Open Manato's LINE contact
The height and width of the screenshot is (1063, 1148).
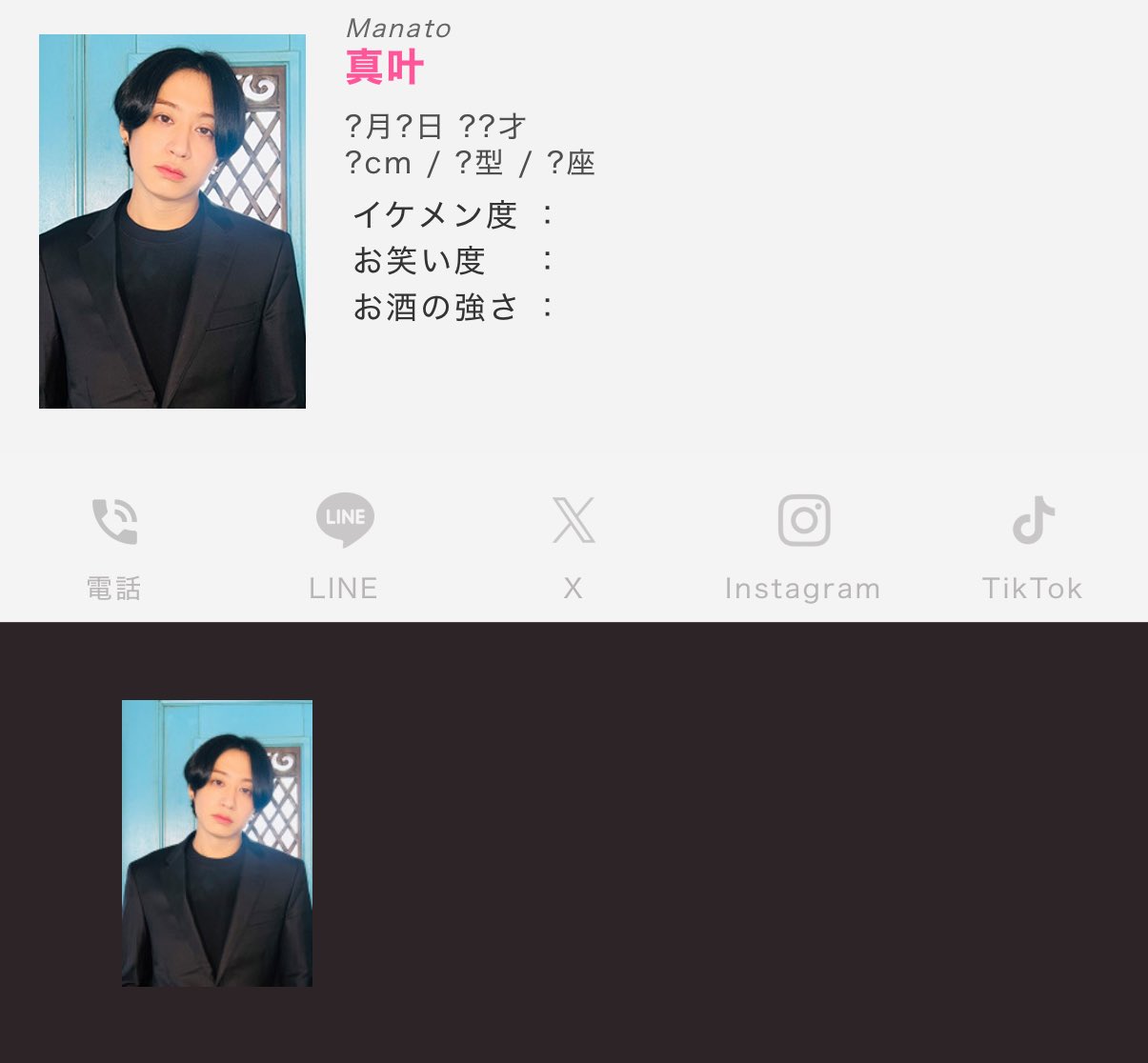(344, 545)
